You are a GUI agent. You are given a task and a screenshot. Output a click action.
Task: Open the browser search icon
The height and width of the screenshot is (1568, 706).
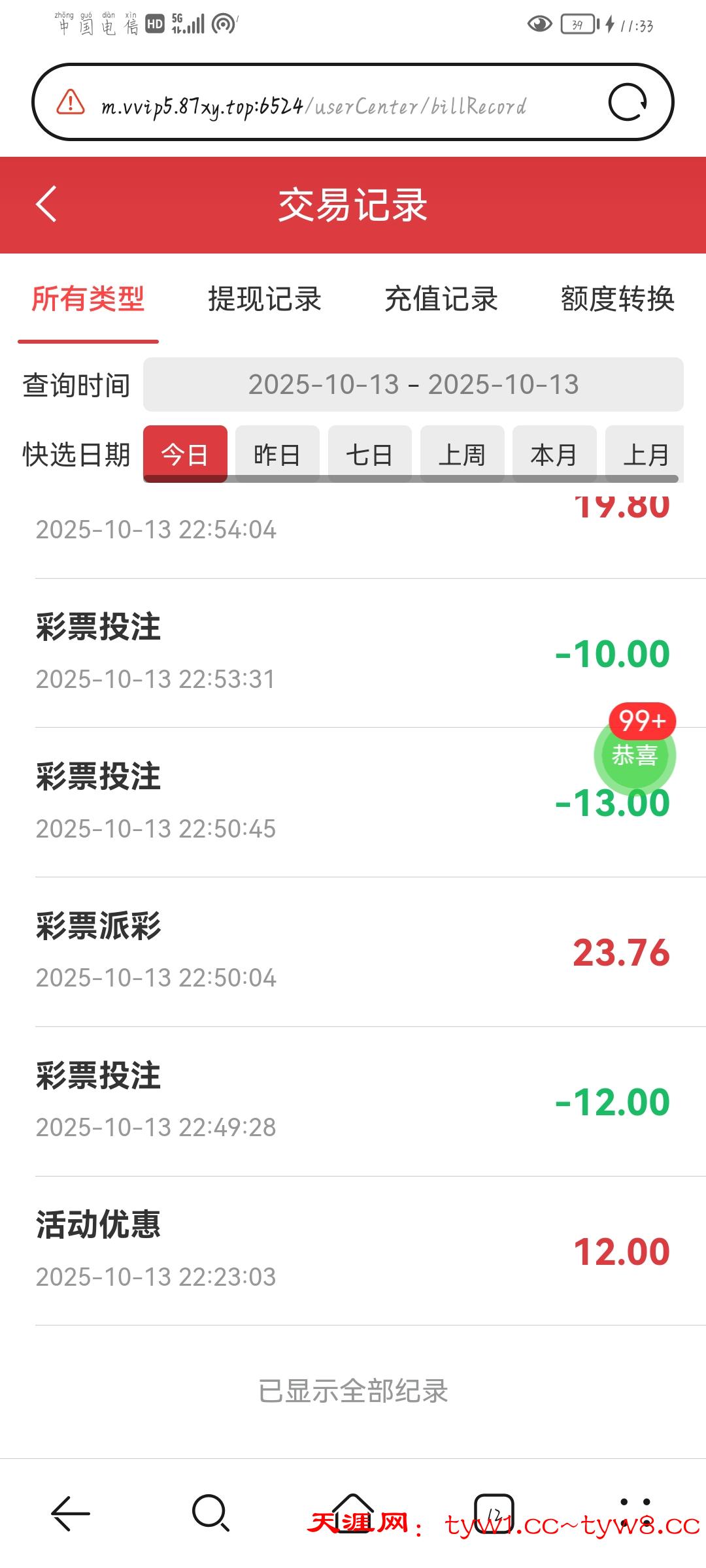210,1512
